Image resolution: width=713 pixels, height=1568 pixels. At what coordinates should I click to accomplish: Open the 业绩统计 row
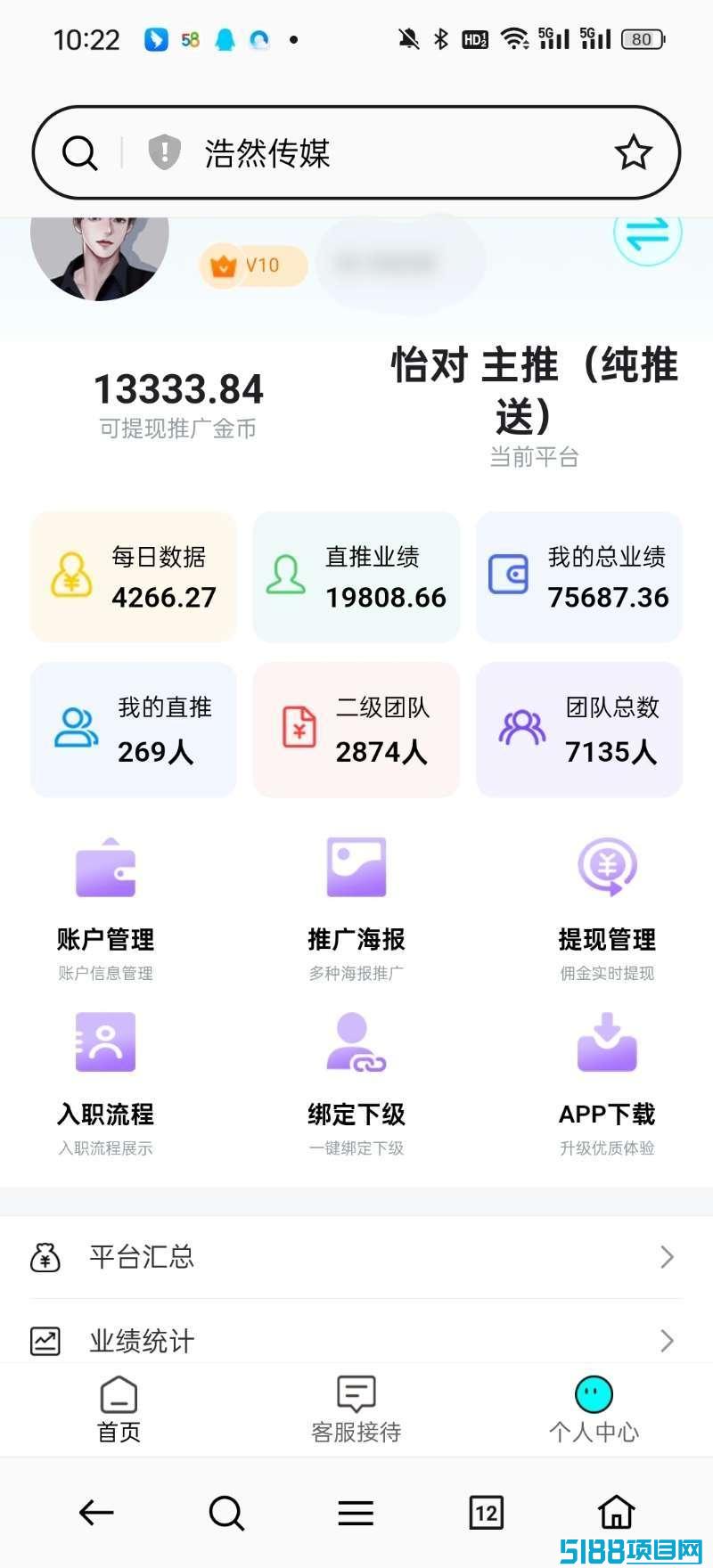[356, 1340]
